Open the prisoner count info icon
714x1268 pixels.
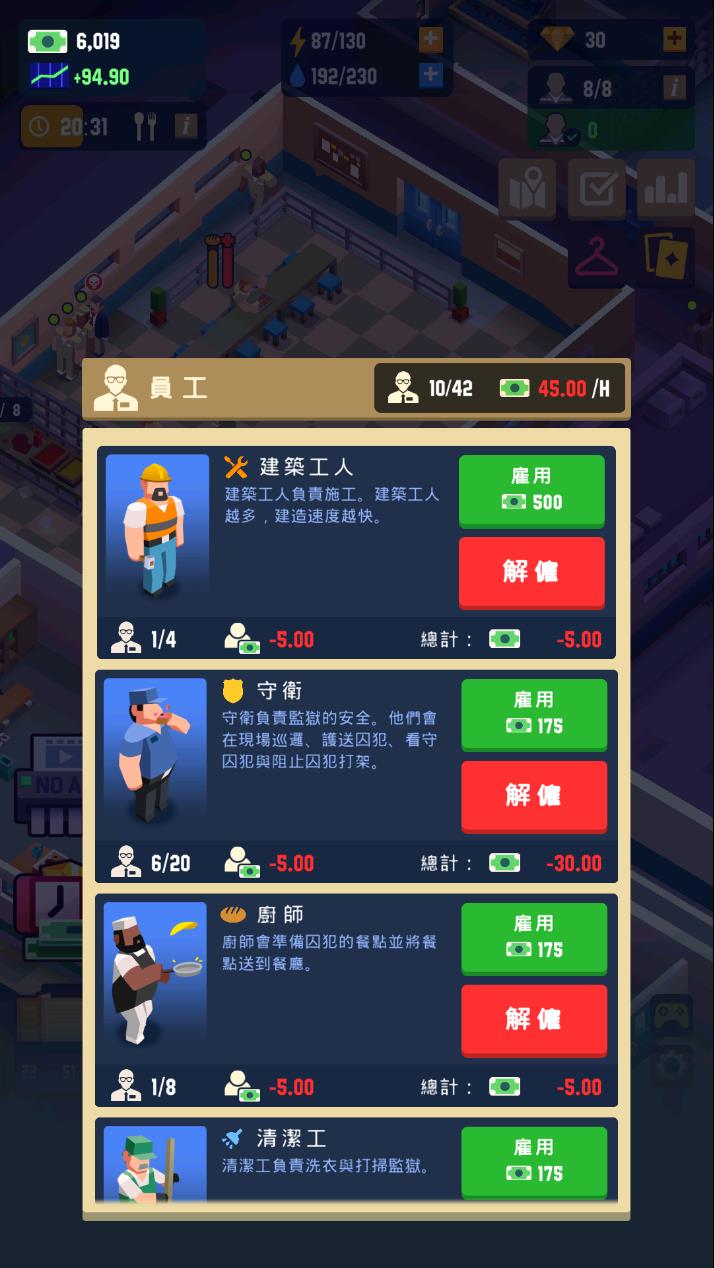(675, 88)
